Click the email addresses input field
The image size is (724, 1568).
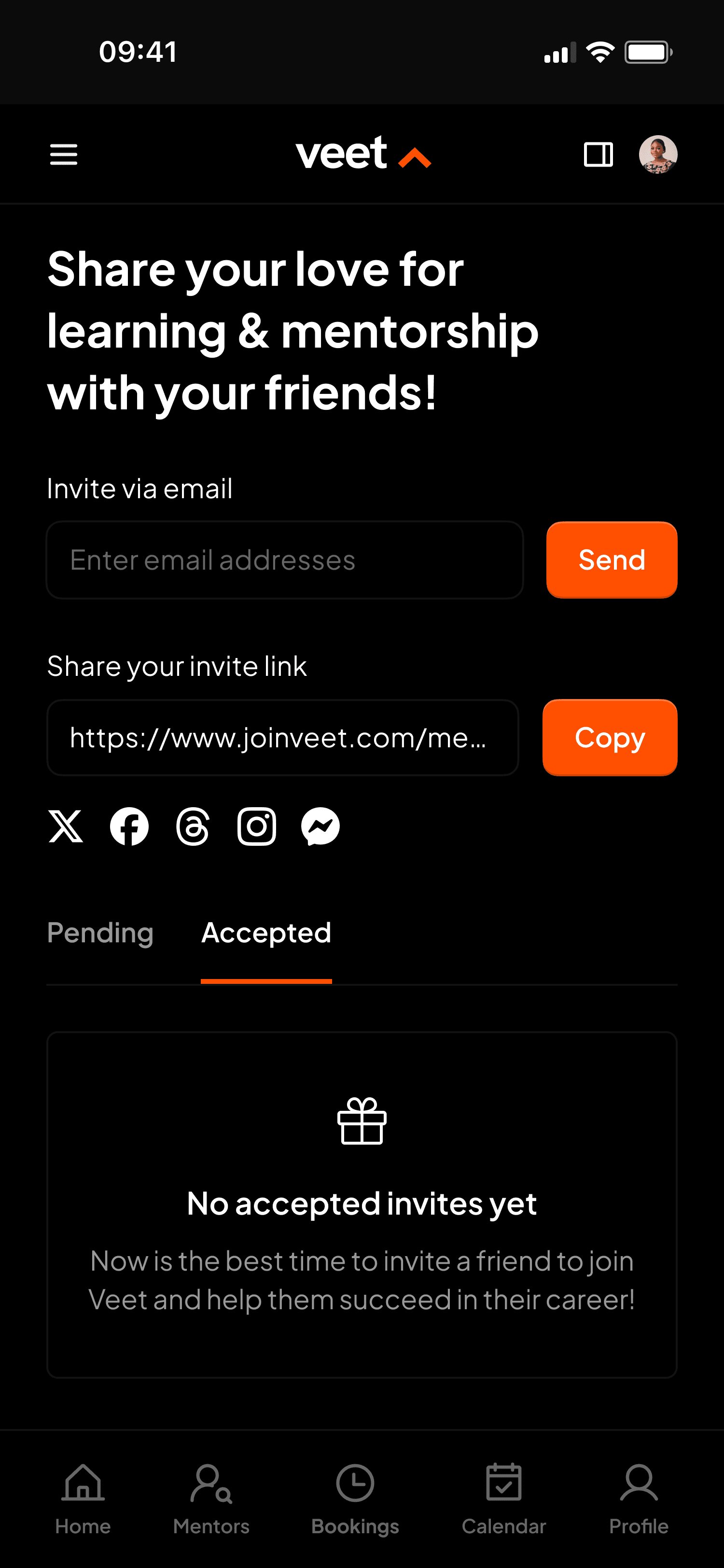[x=284, y=560]
